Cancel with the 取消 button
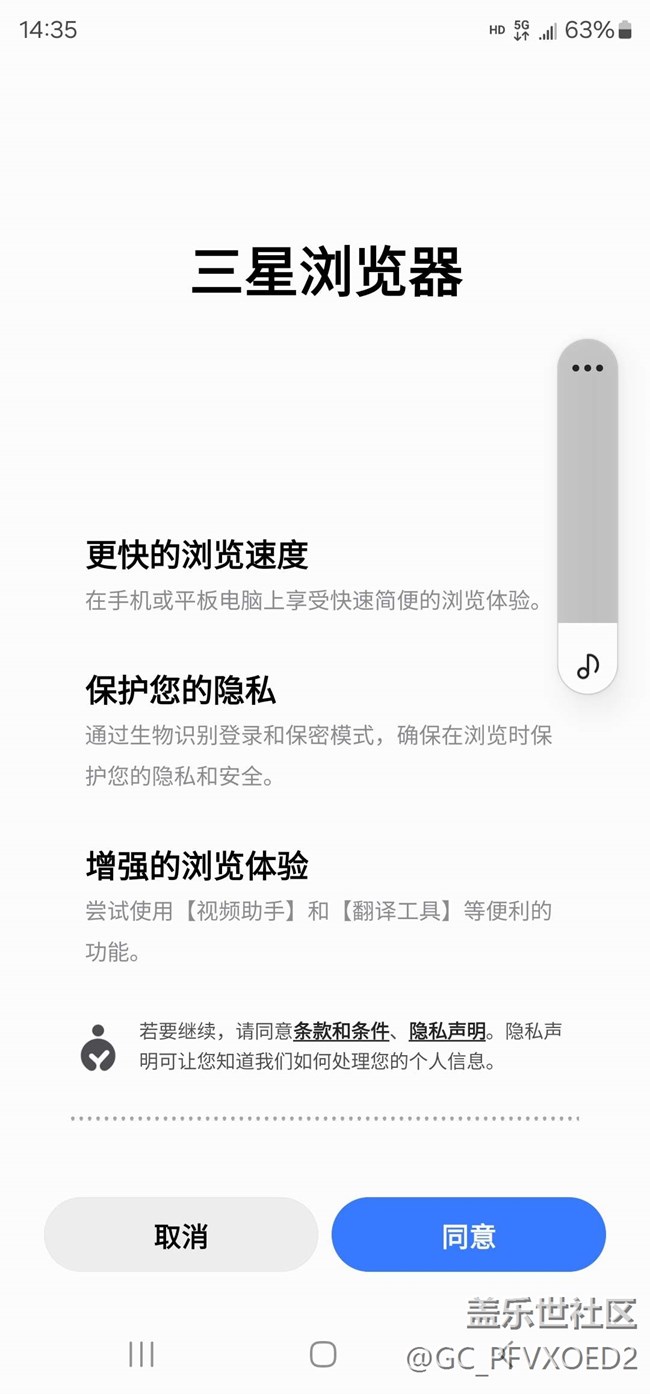Screen dimensions: 650x1394 tap(181, 1235)
